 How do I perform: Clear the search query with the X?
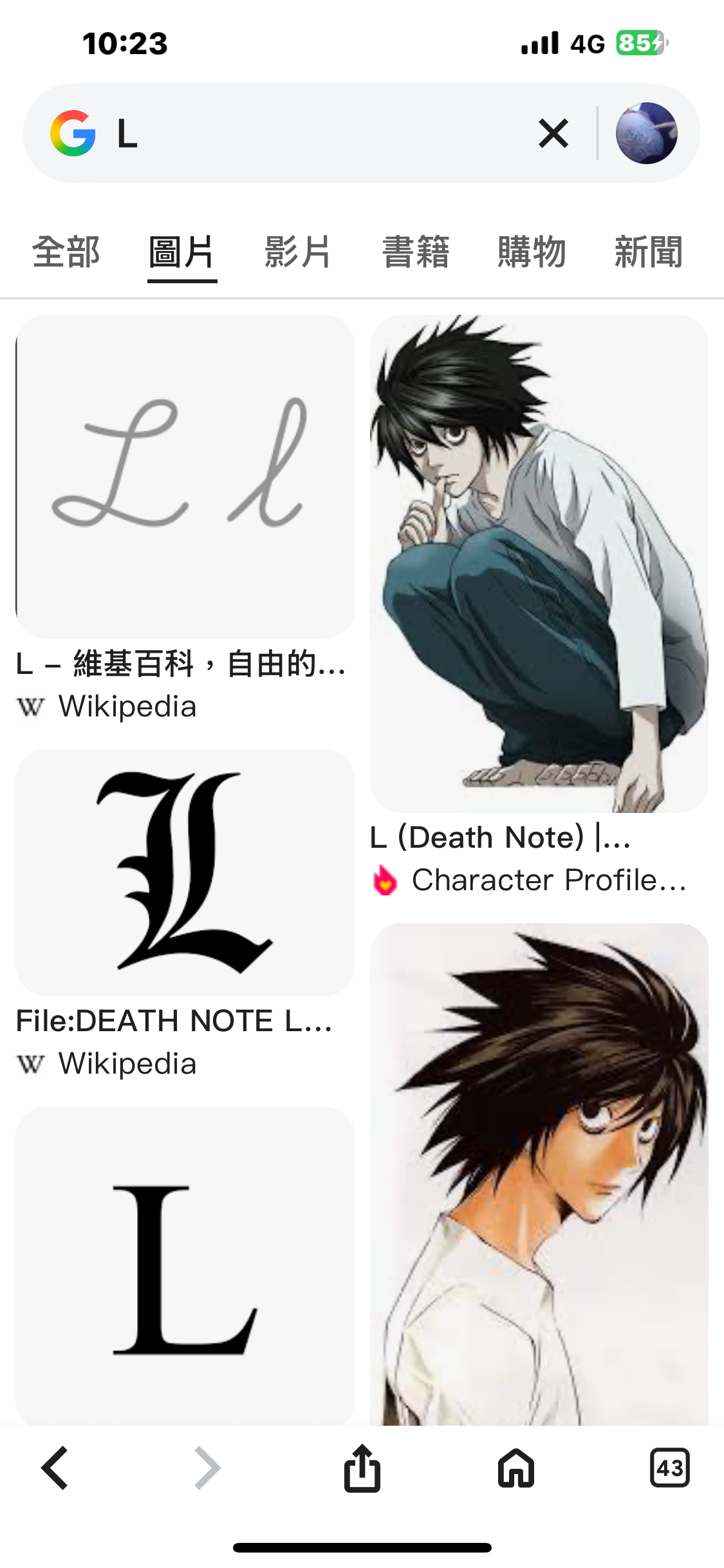click(553, 134)
